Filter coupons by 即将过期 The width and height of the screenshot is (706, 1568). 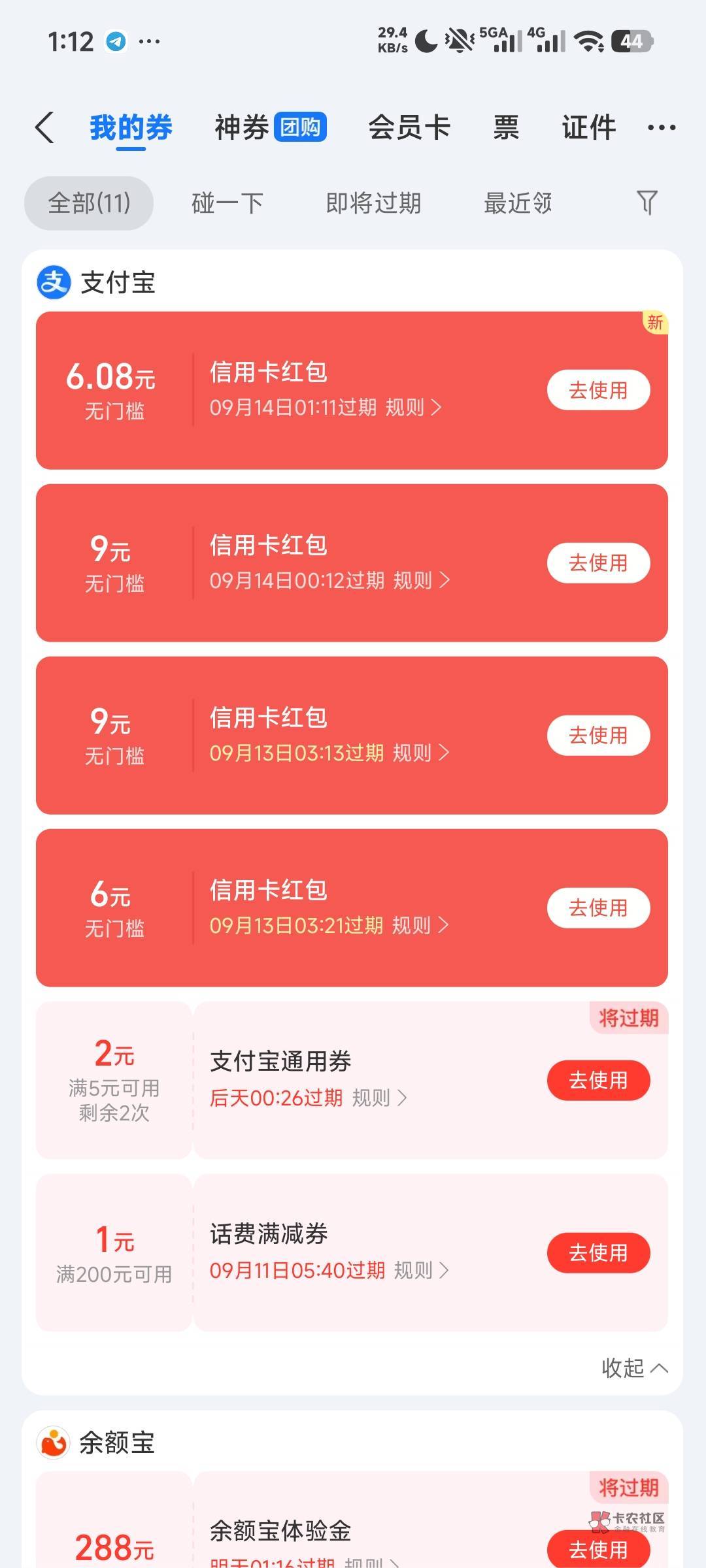[x=373, y=203]
